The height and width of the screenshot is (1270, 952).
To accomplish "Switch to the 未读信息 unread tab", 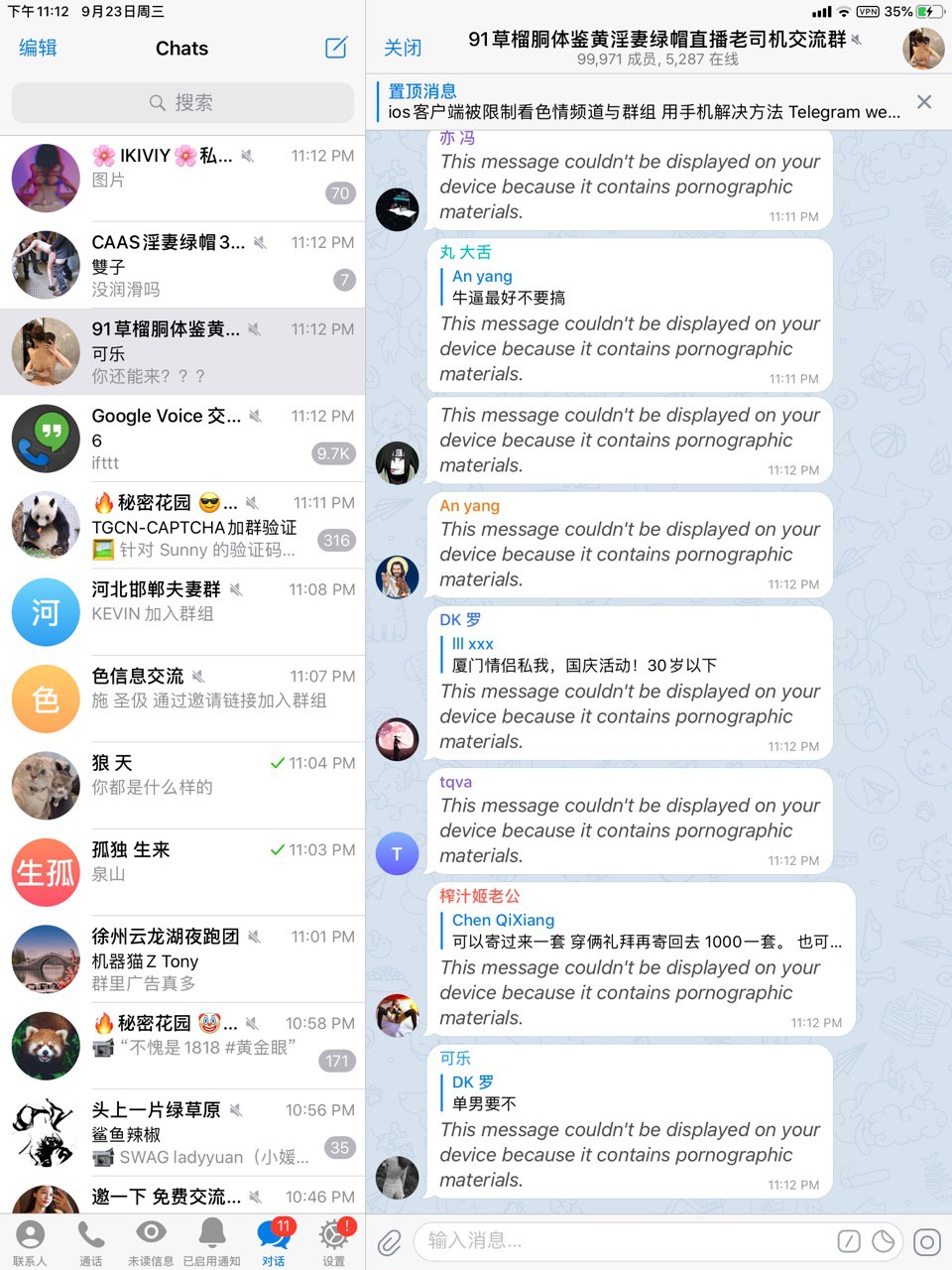I will click(x=151, y=1242).
